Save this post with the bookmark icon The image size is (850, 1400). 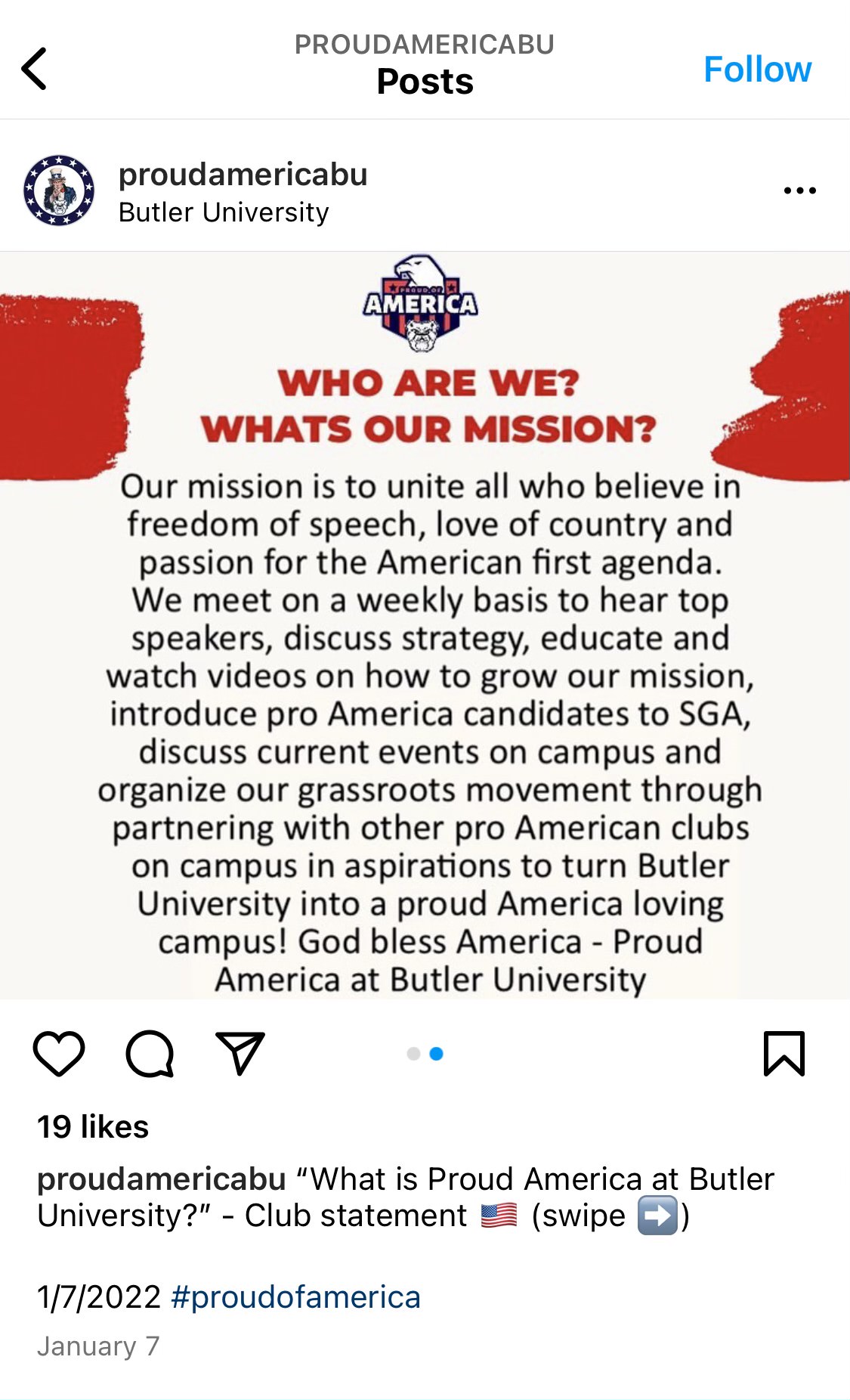[x=784, y=1053]
